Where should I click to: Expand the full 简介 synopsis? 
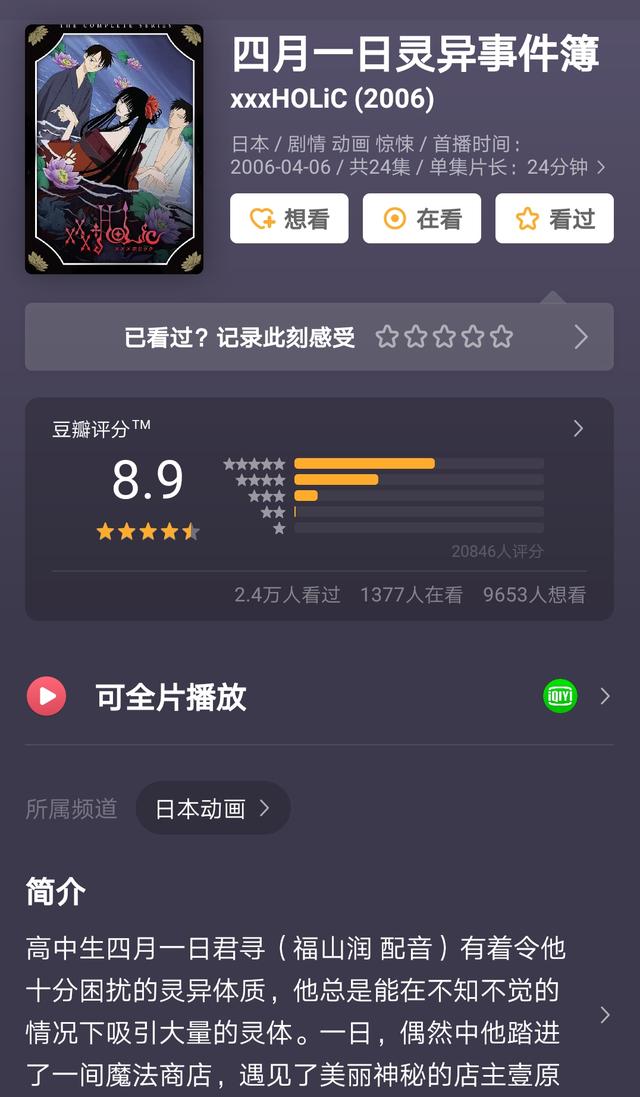[x=604, y=1014]
